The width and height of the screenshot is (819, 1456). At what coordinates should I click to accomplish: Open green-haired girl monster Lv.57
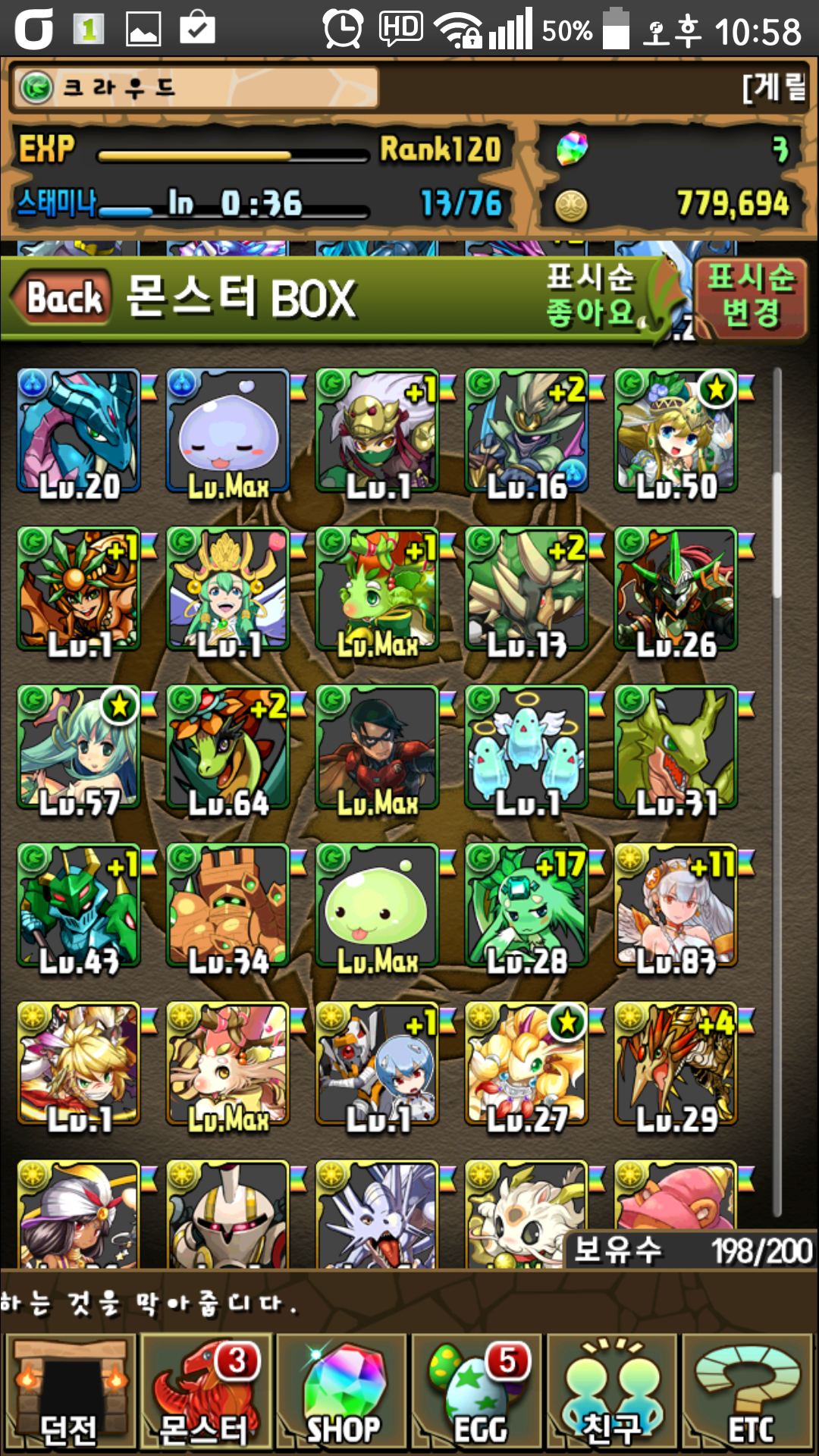click(x=79, y=747)
